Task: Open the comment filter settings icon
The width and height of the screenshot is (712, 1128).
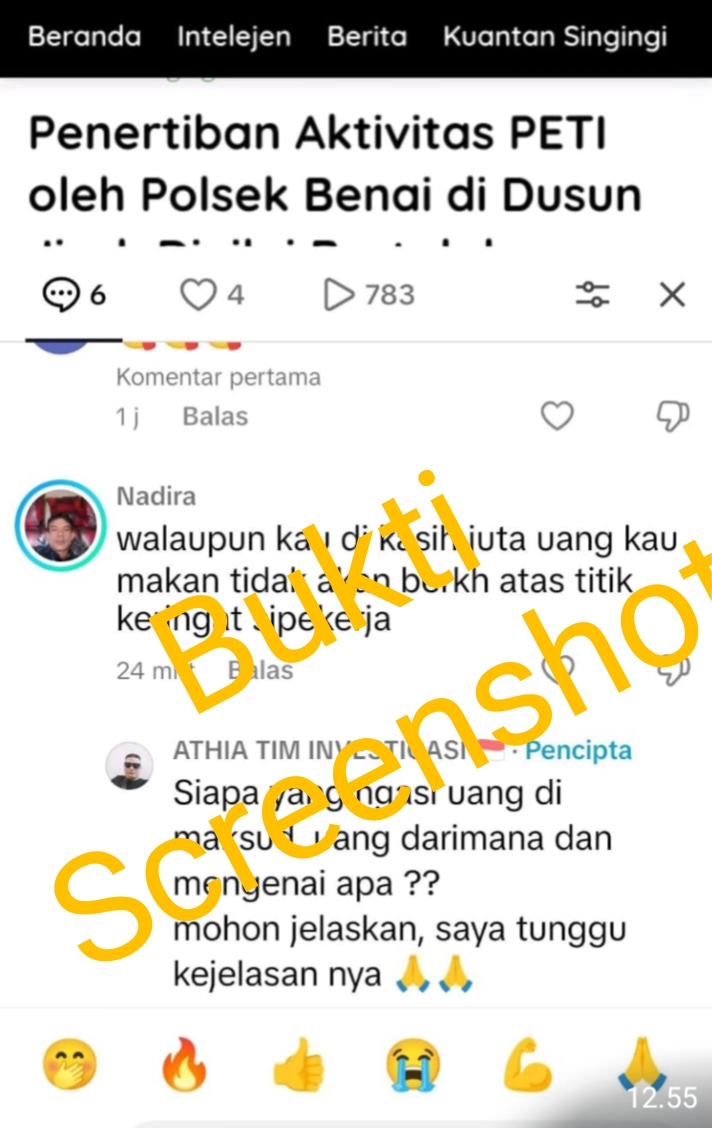Action: coord(592,295)
